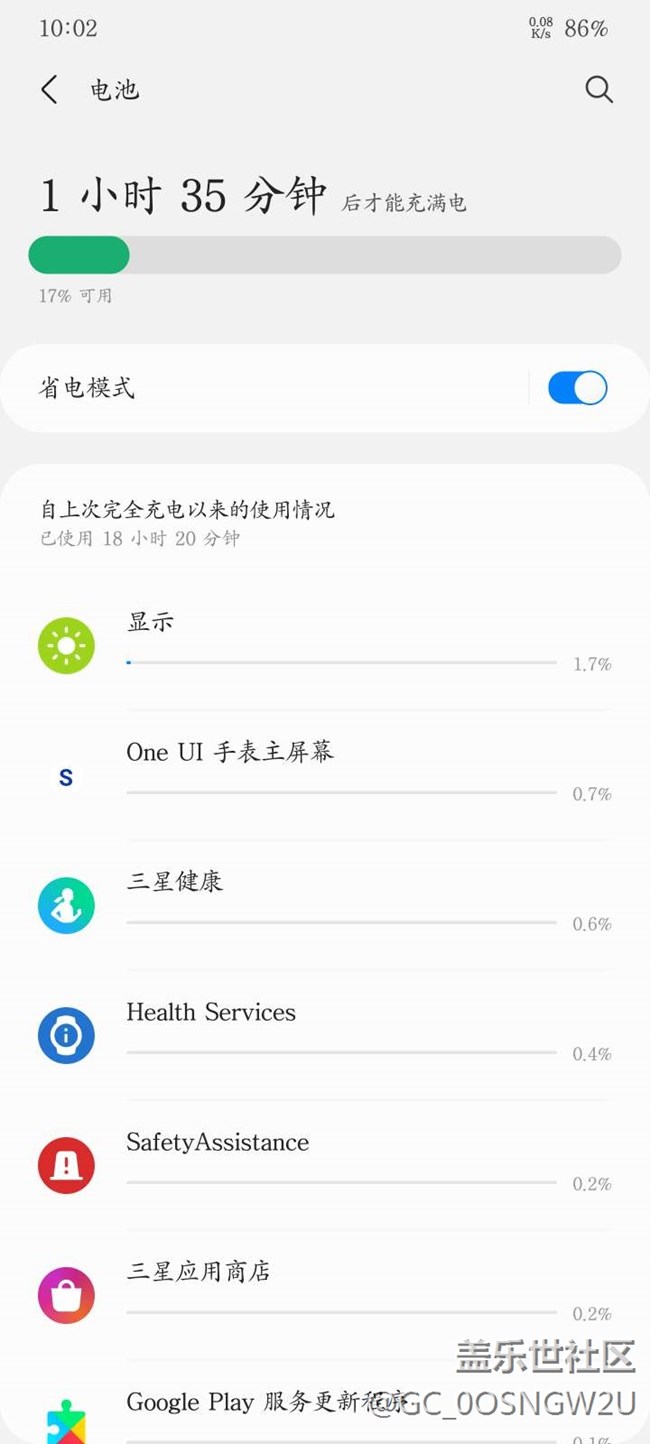
Task: Select the Health Services usage row
Action: pyautogui.click(x=325, y=1035)
